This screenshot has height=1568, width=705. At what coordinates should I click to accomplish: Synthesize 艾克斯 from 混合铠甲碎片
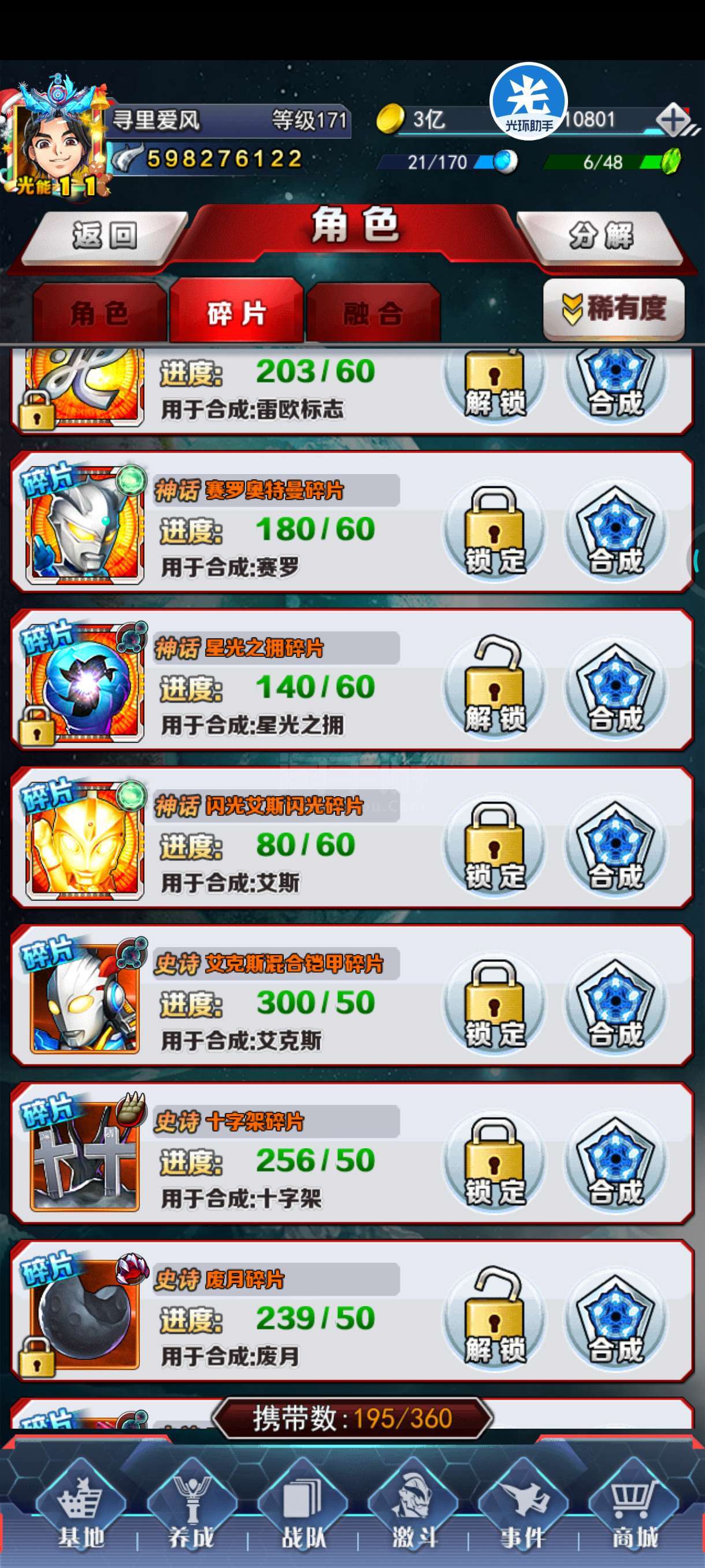tap(615, 1003)
